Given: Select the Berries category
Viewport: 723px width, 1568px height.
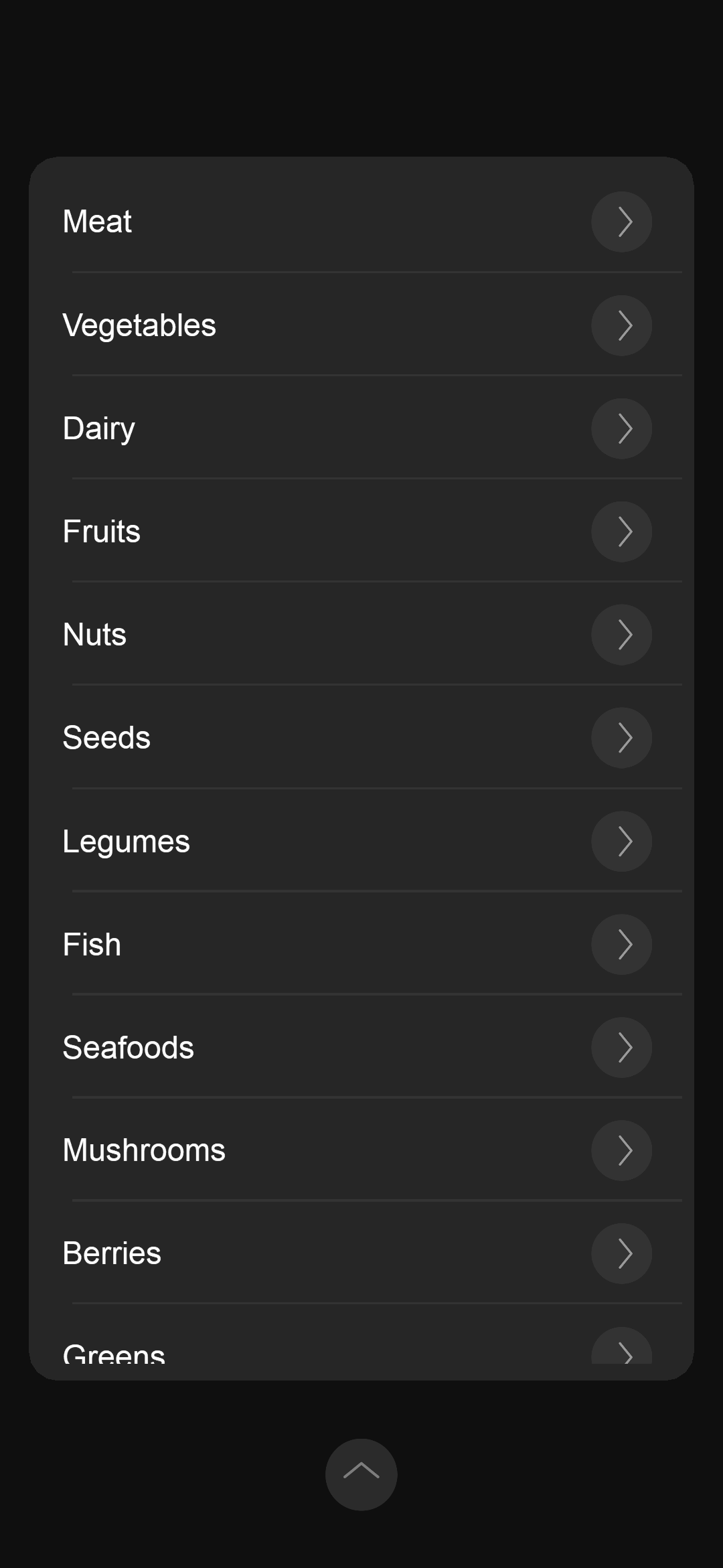Looking at the screenshot, I should [361, 1253].
